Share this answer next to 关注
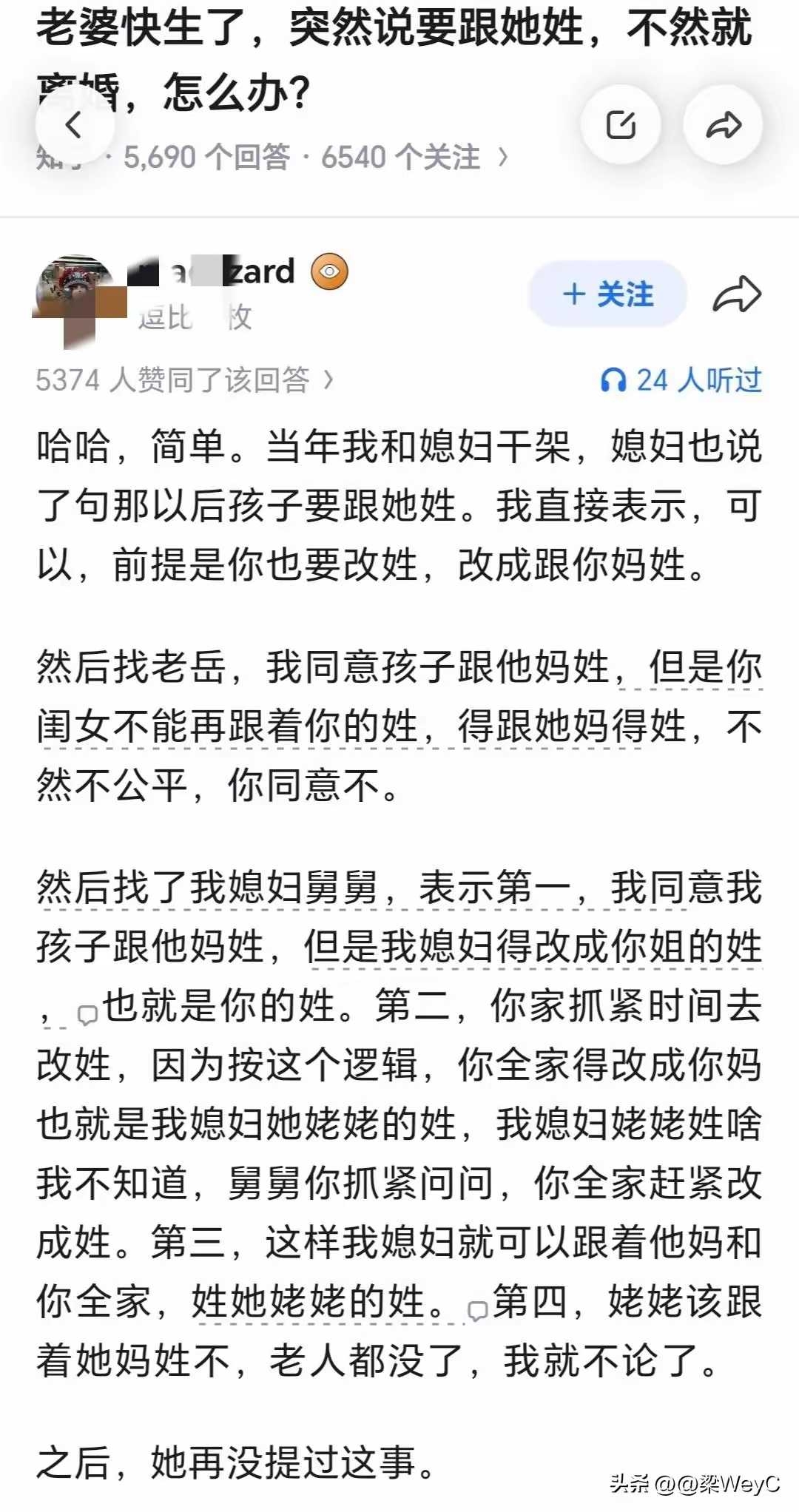The image size is (799, 1512). [737, 294]
